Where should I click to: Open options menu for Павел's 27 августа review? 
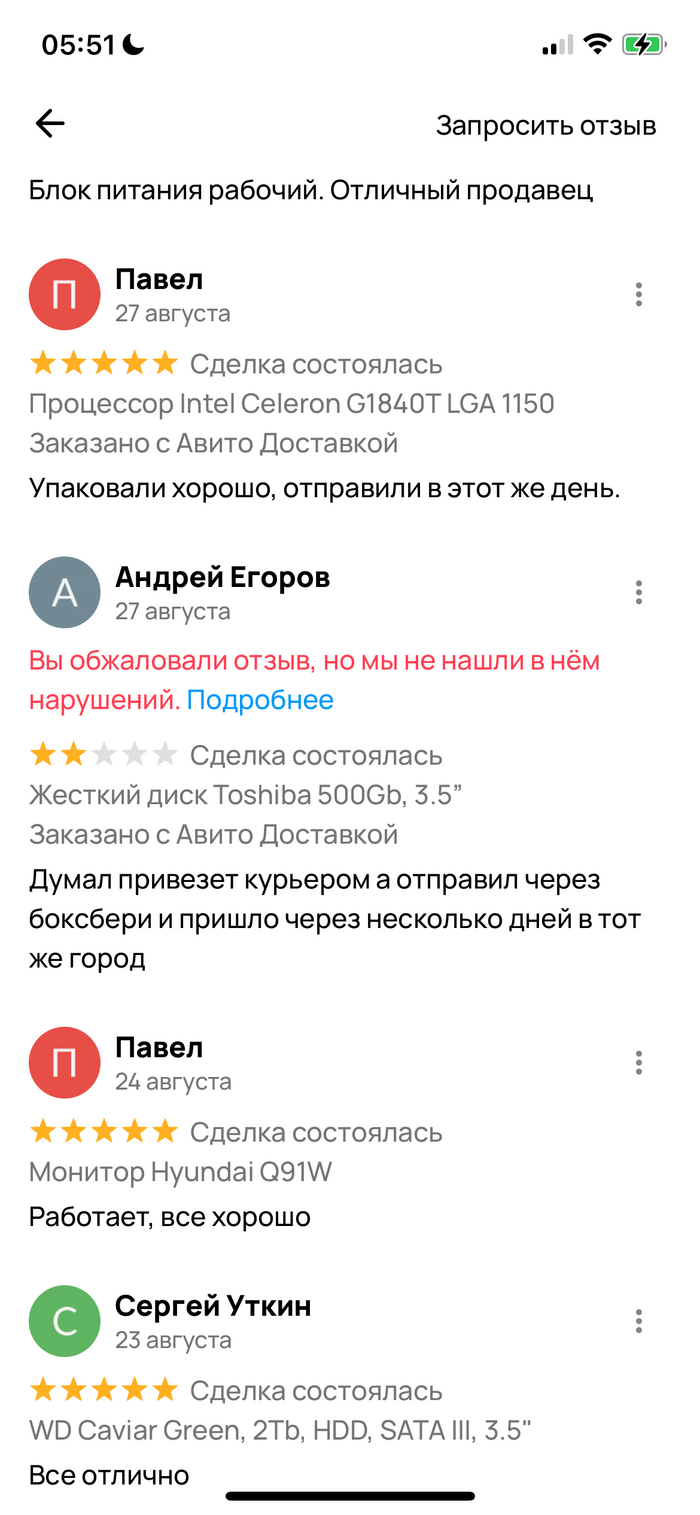click(x=638, y=294)
